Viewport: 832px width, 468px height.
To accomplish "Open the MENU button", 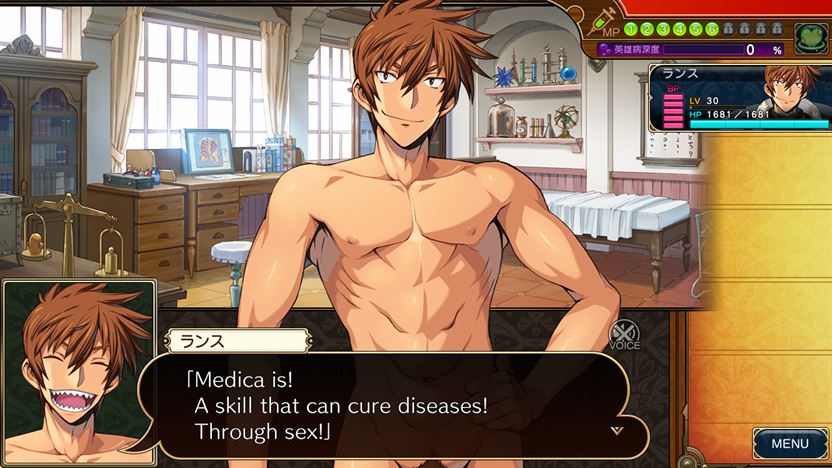I will tap(789, 443).
